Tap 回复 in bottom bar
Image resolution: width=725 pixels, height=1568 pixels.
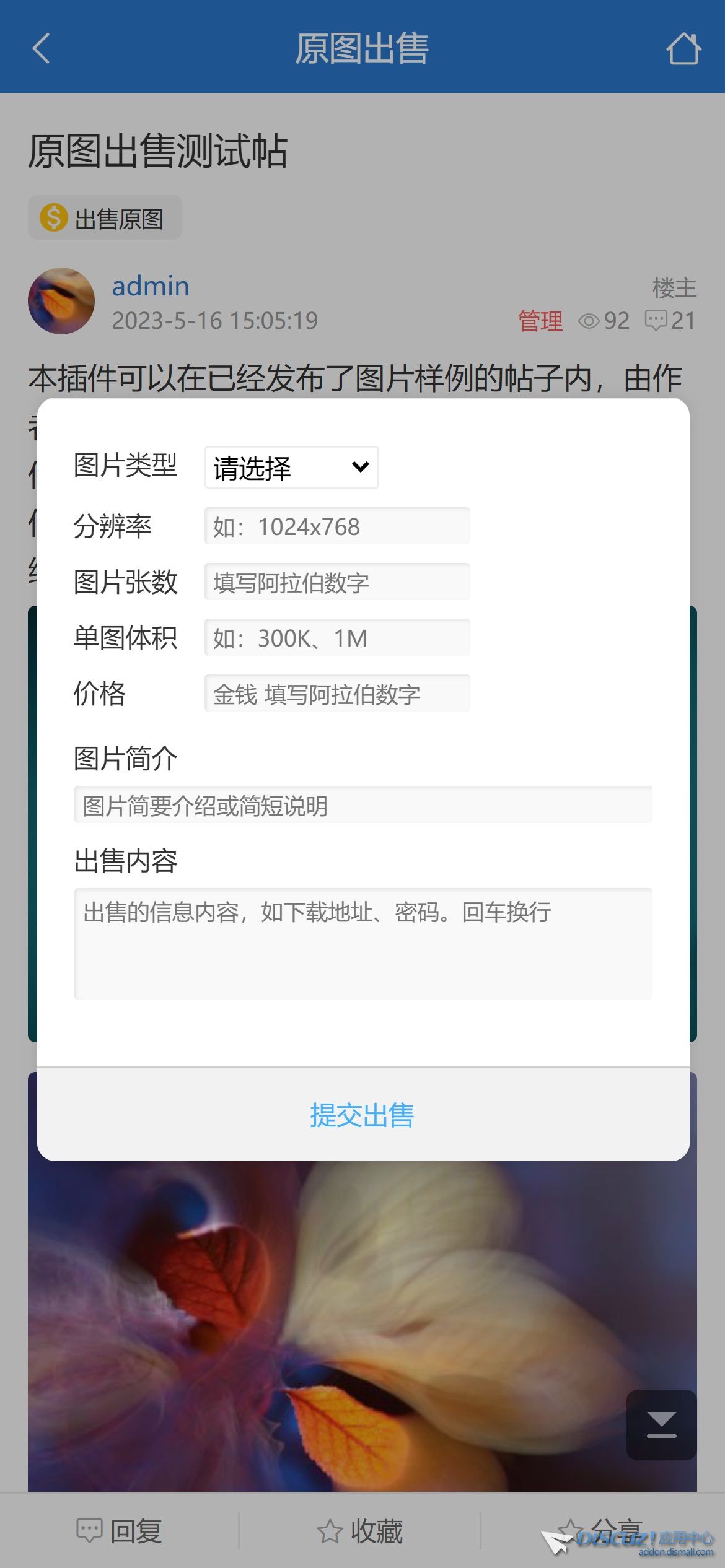pyautogui.click(x=119, y=1531)
